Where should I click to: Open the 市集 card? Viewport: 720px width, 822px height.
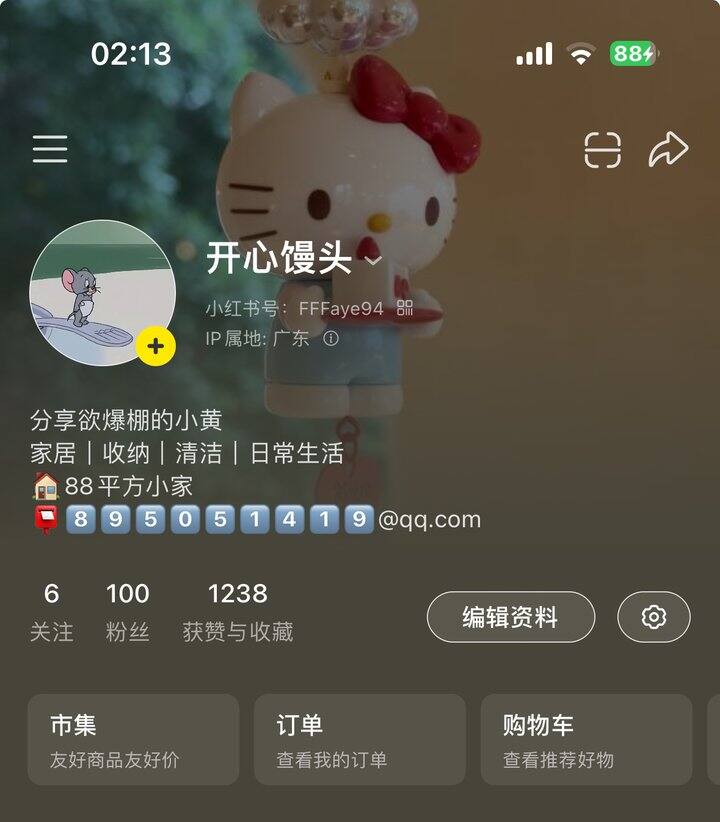pyautogui.click(x=133, y=739)
